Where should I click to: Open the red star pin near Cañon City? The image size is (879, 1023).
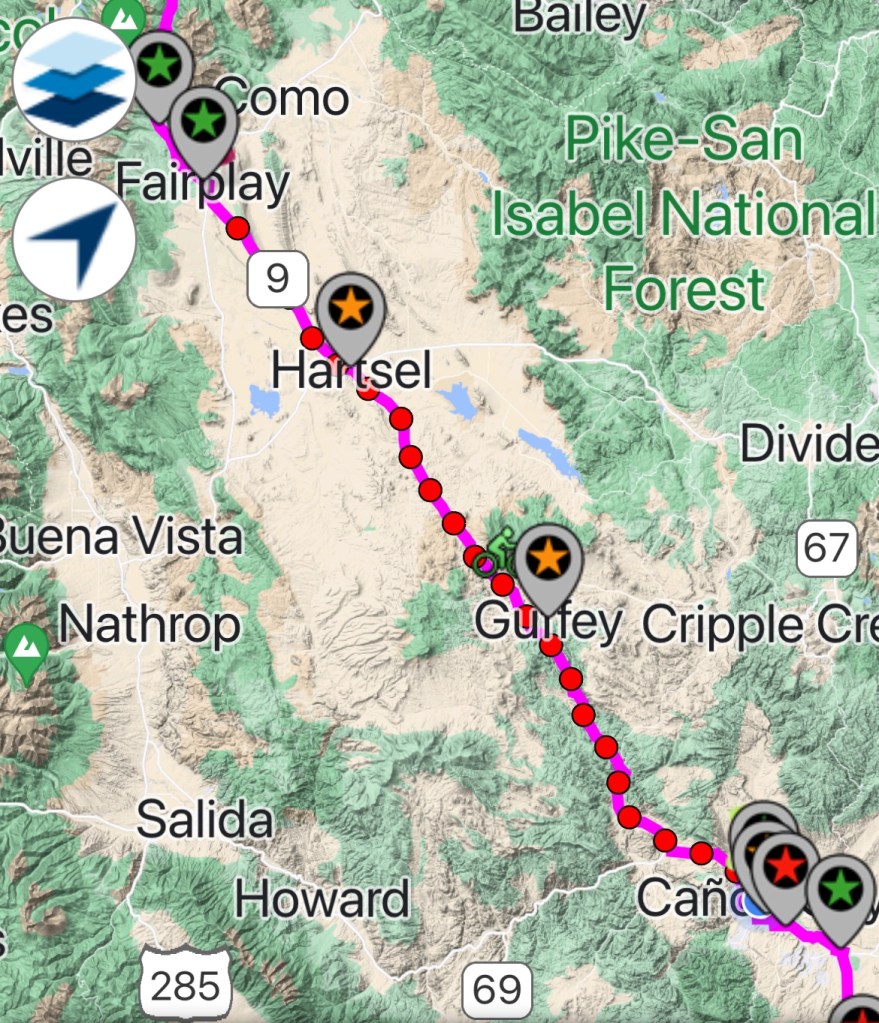785,865
